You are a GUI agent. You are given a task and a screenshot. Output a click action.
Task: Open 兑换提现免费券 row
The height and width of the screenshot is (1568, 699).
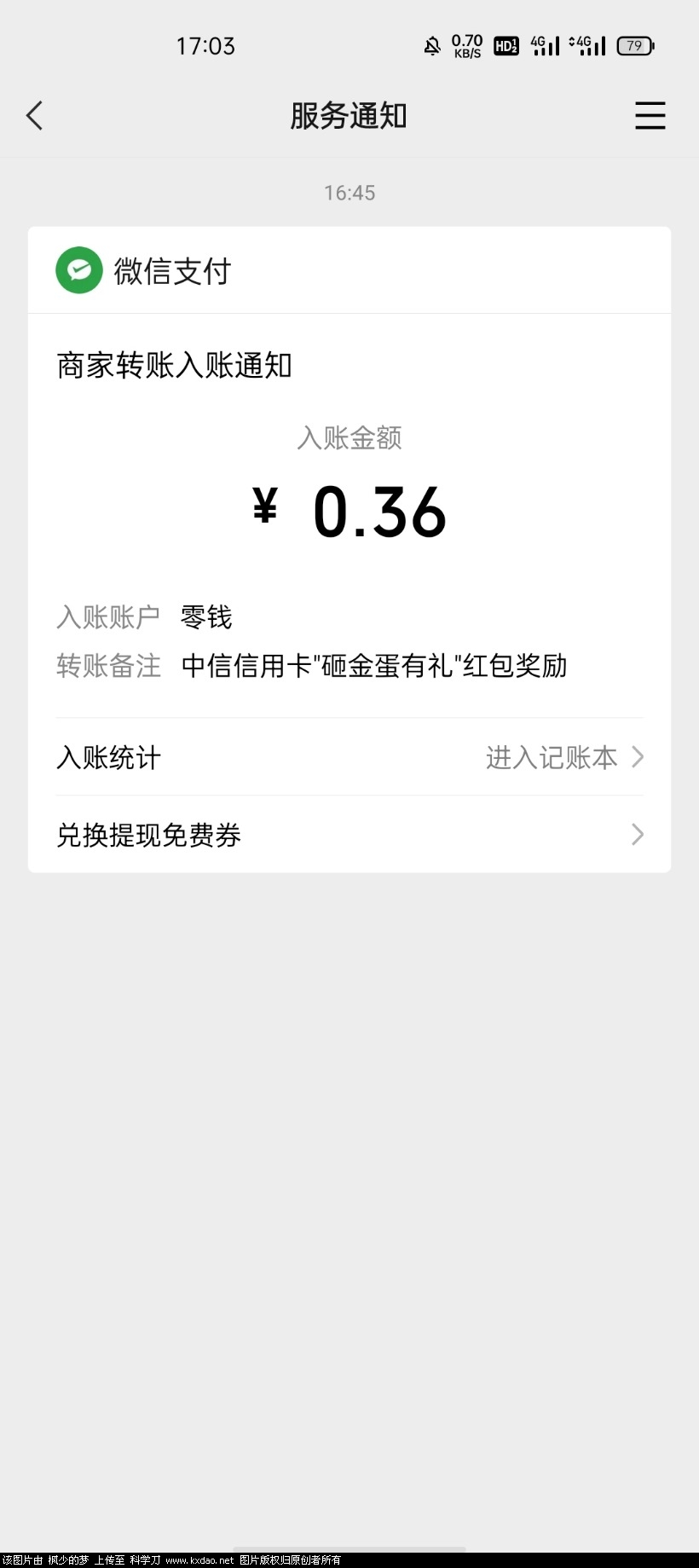pyautogui.click(x=349, y=835)
